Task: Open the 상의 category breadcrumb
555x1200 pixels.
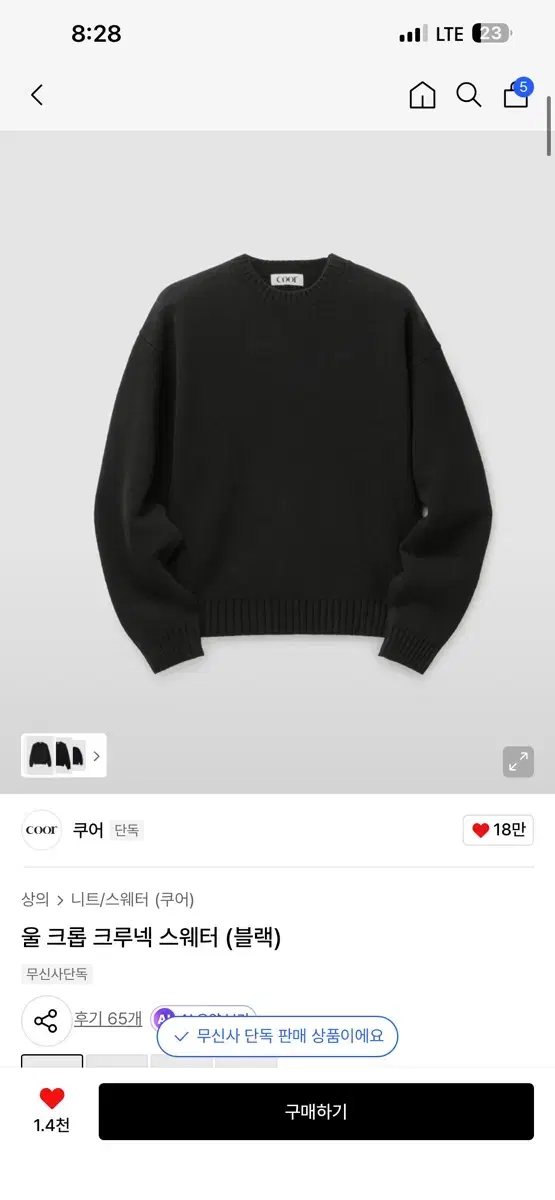Action: pos(35,899)
